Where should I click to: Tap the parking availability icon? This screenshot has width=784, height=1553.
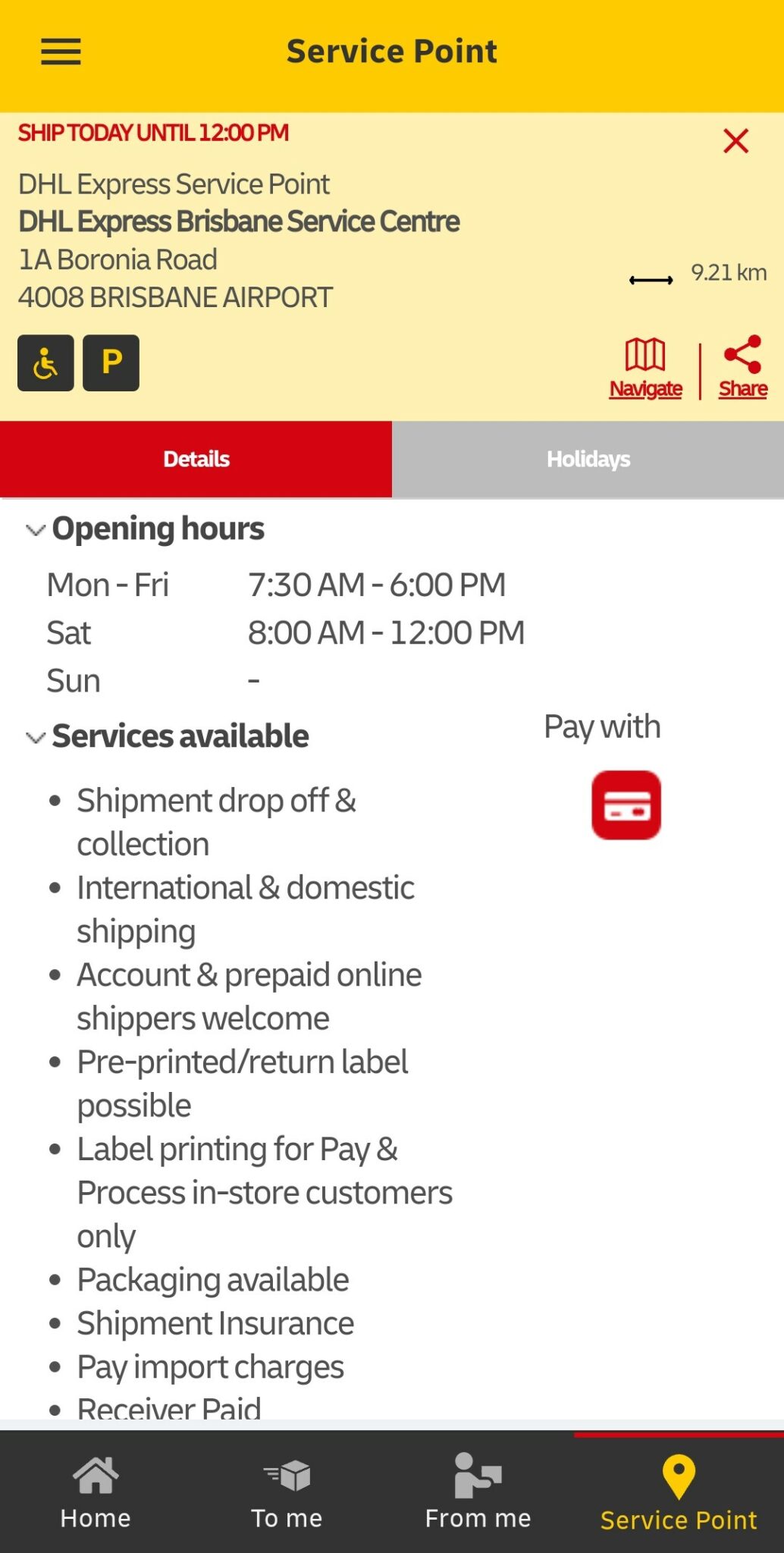111,362
